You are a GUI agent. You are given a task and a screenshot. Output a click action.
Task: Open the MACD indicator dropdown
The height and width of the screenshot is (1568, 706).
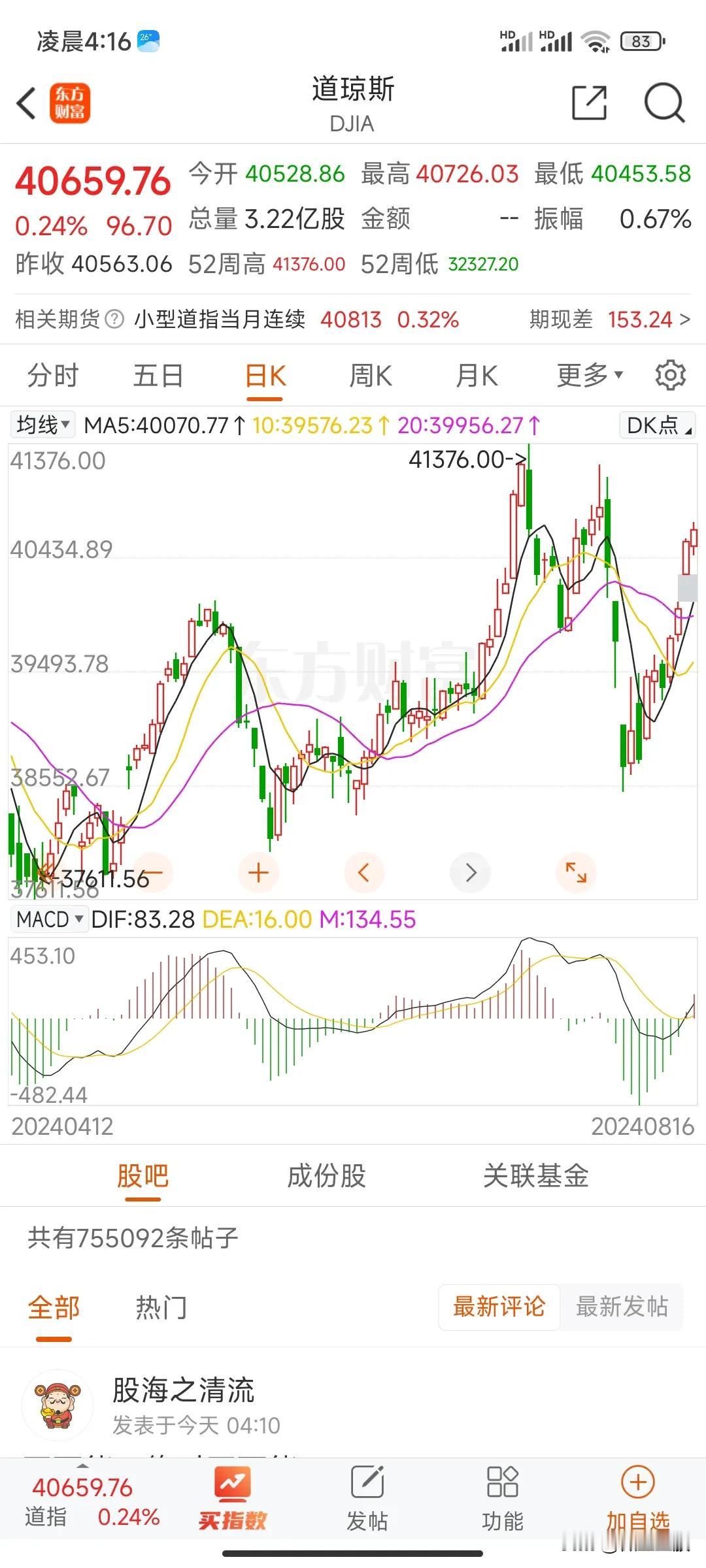50,919
